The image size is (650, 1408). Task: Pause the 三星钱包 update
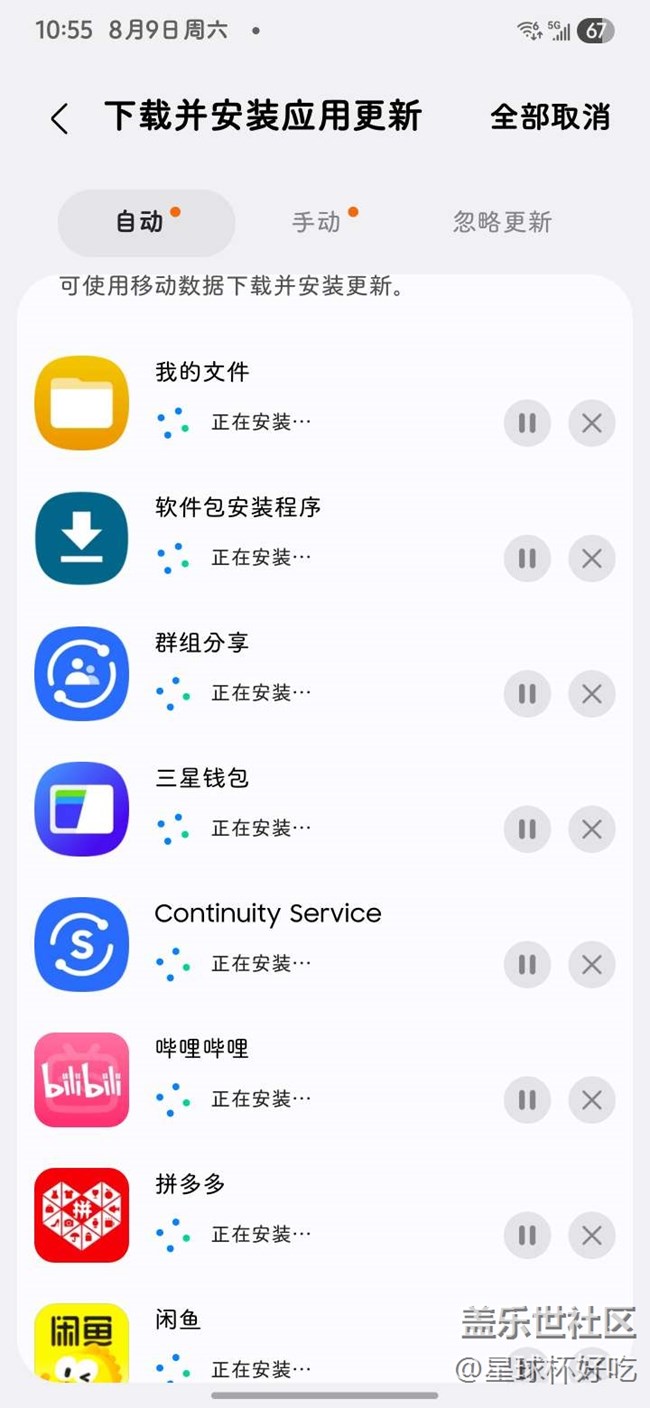point(527,829)
